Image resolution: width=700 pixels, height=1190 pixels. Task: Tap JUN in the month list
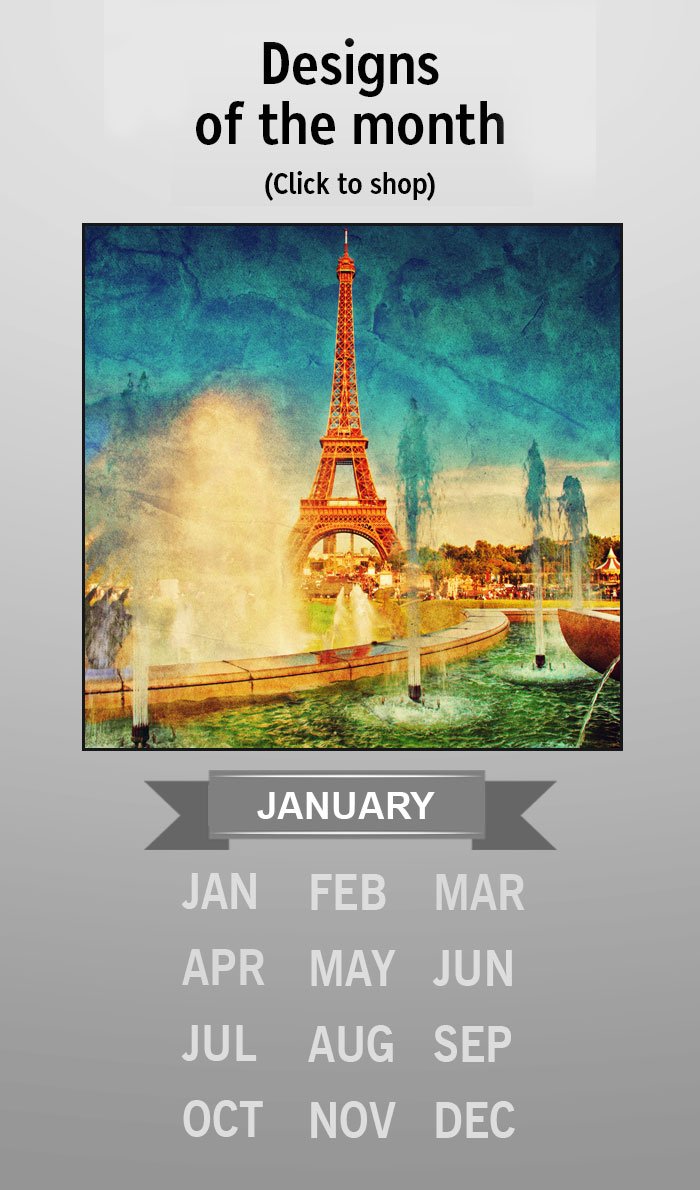[x=473, y=968]
